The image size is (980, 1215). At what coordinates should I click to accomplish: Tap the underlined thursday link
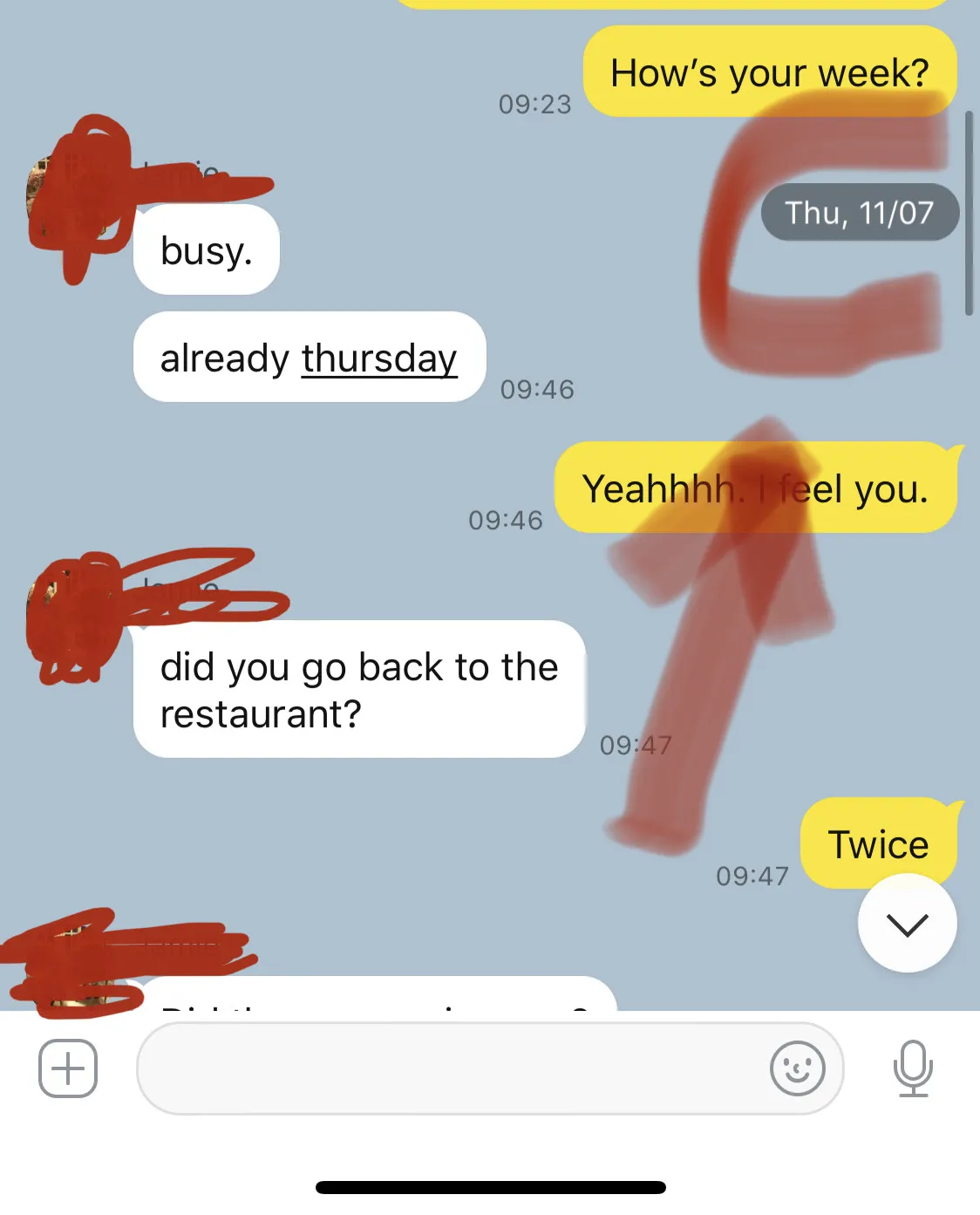point(379,358)
